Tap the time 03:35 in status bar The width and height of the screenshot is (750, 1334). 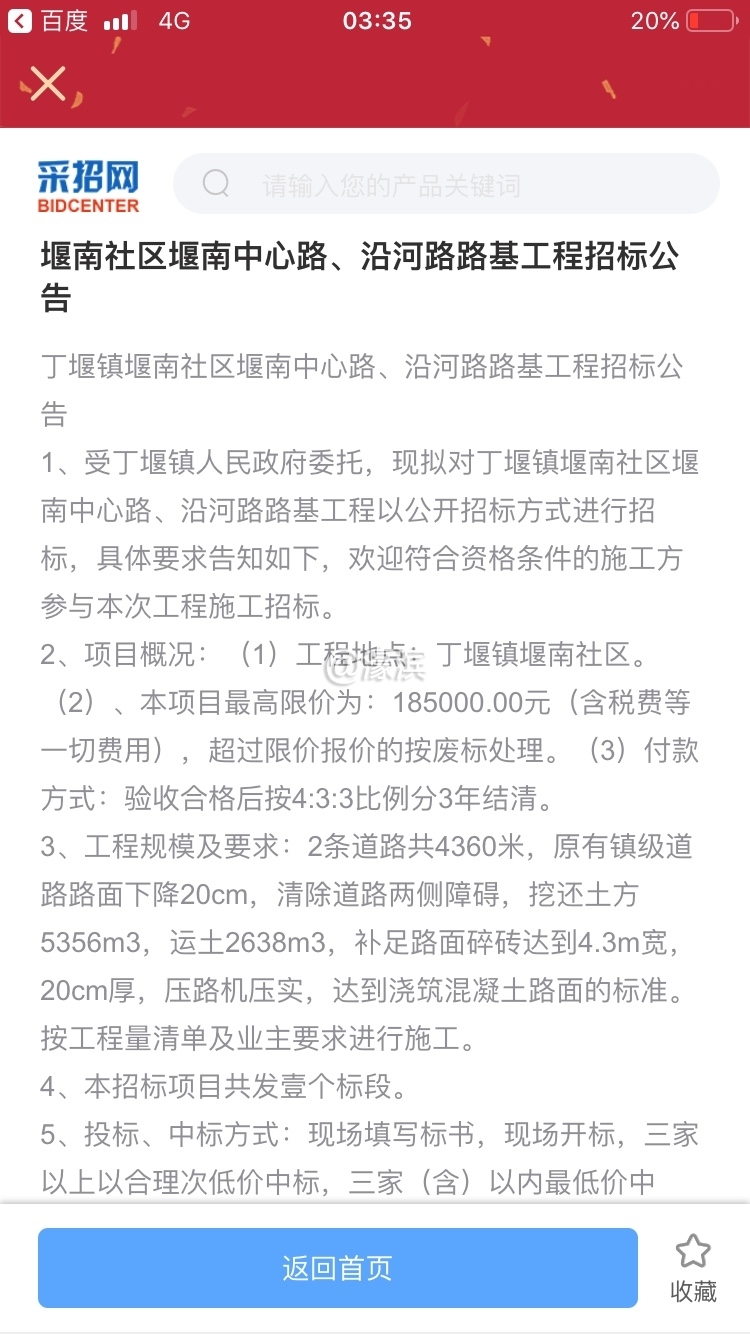(x=375, y=21)
